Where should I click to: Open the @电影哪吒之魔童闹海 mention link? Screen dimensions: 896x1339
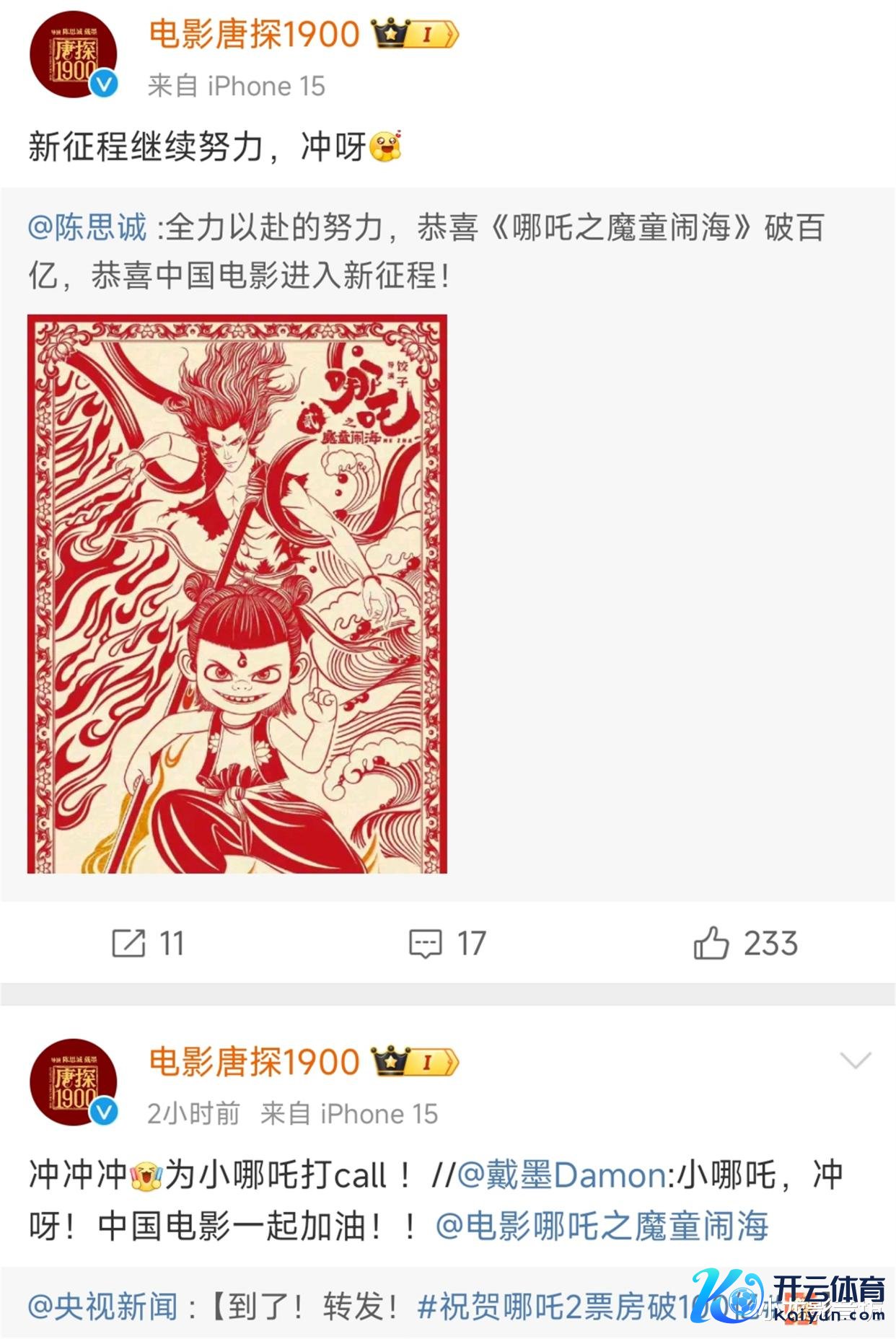pos(602,1226)
